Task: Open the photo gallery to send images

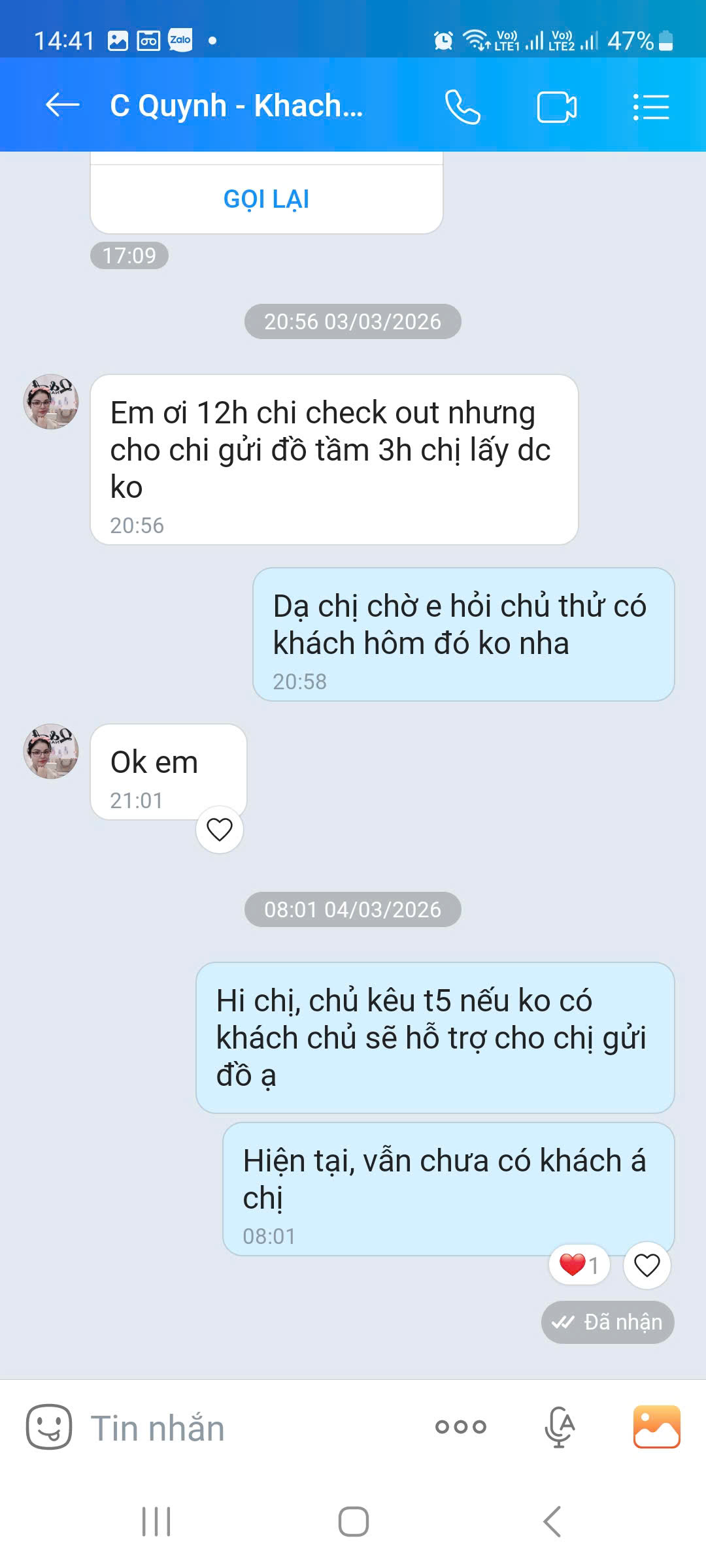Action: [656, 1427]
